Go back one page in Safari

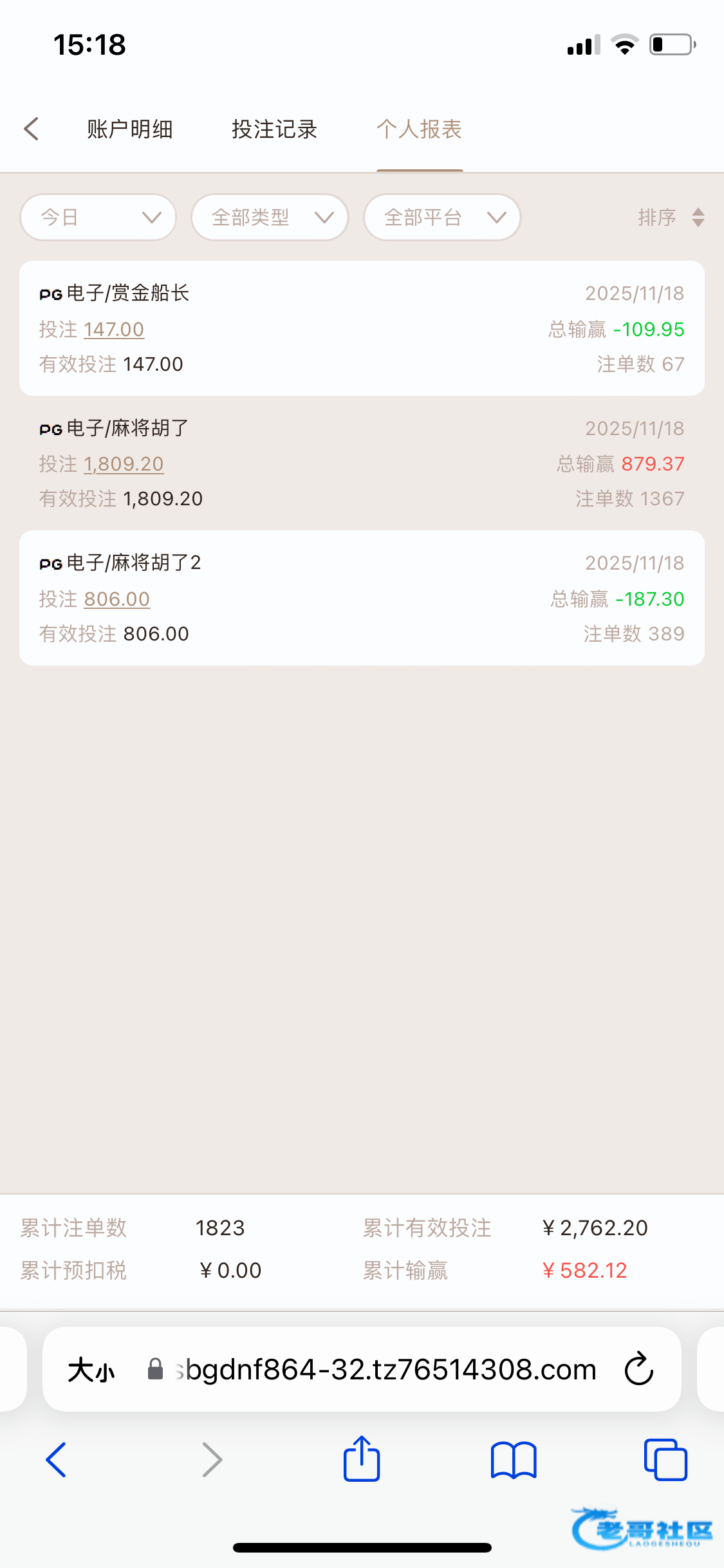[56, 1459]
